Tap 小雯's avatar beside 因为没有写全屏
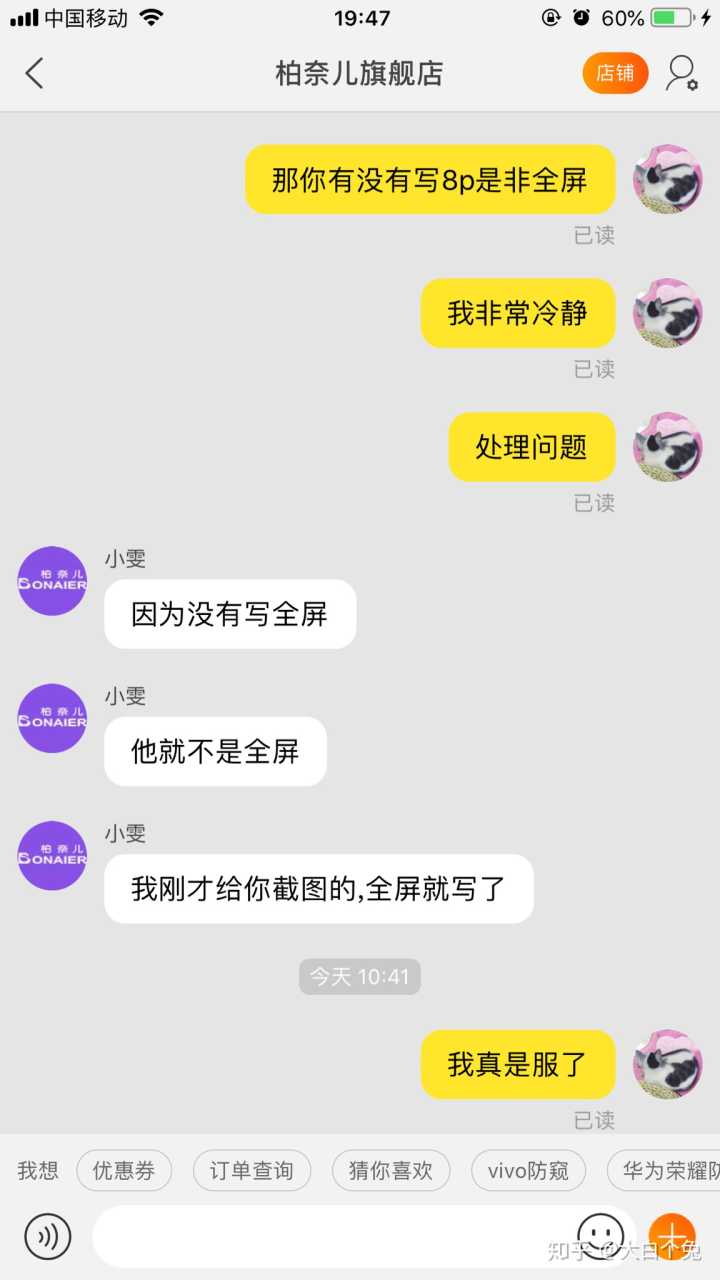Image resolution: width=720 pixels, height=1280 pixels. point(52,581)
